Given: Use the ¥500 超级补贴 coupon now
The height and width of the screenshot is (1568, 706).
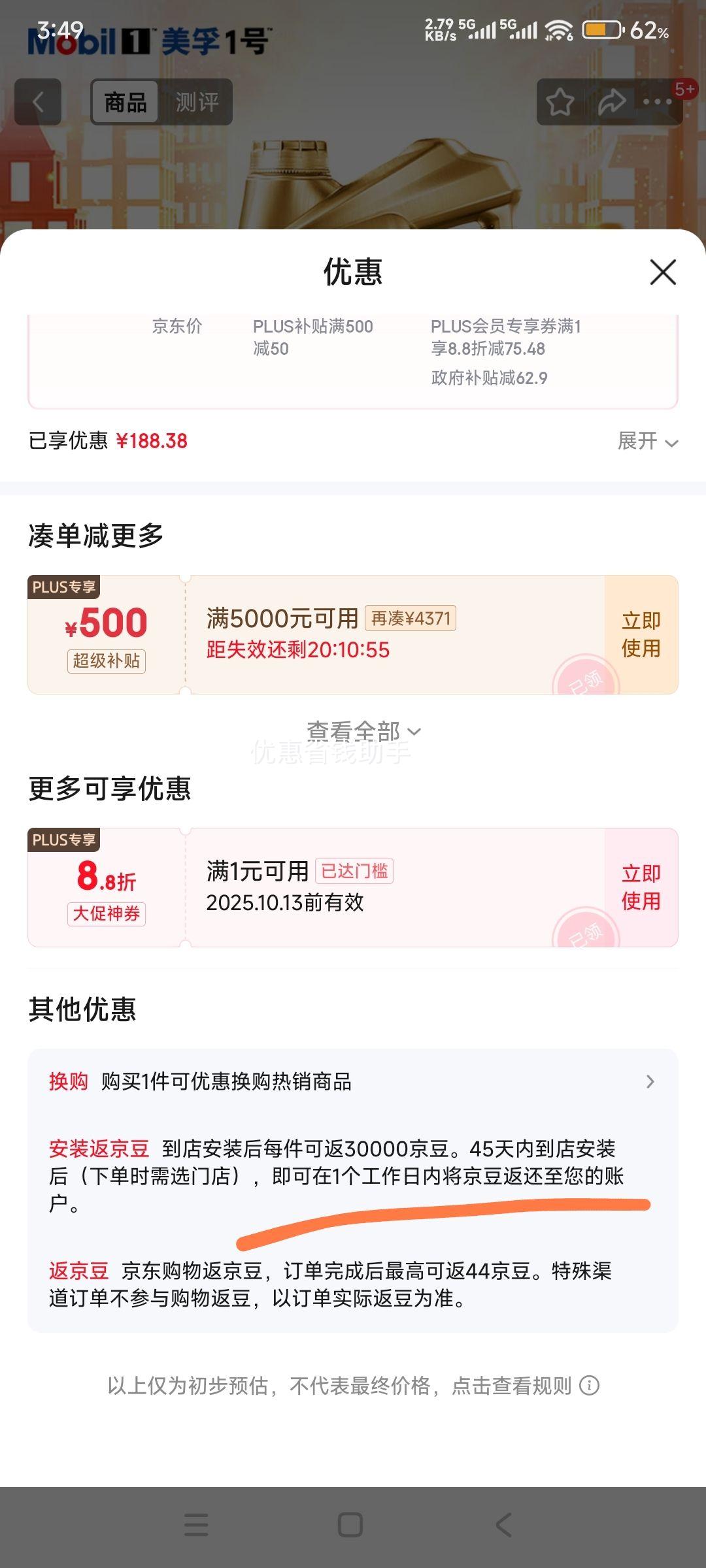Looking at the screenshot, I should click(641, 634).
